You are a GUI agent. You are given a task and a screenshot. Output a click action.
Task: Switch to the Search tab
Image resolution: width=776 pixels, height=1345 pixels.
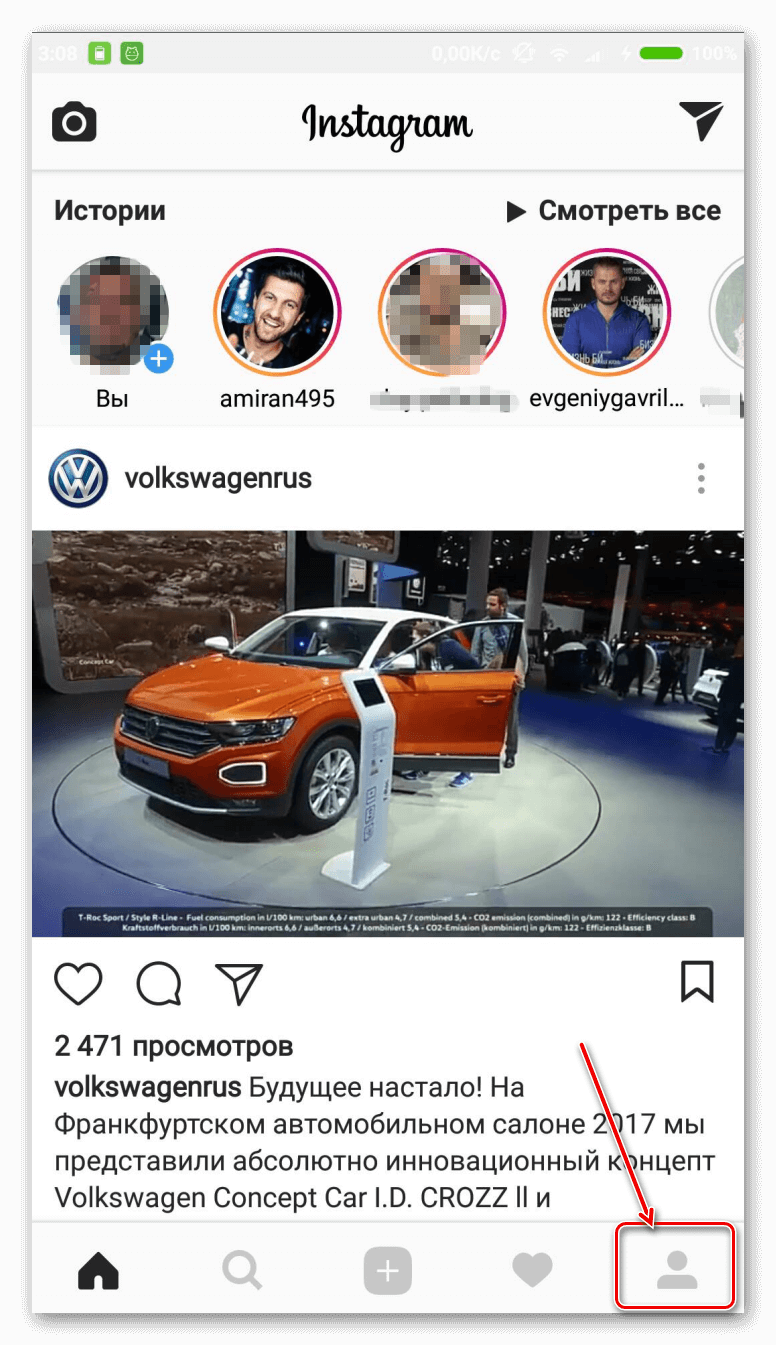click(x=242, y=1271)
